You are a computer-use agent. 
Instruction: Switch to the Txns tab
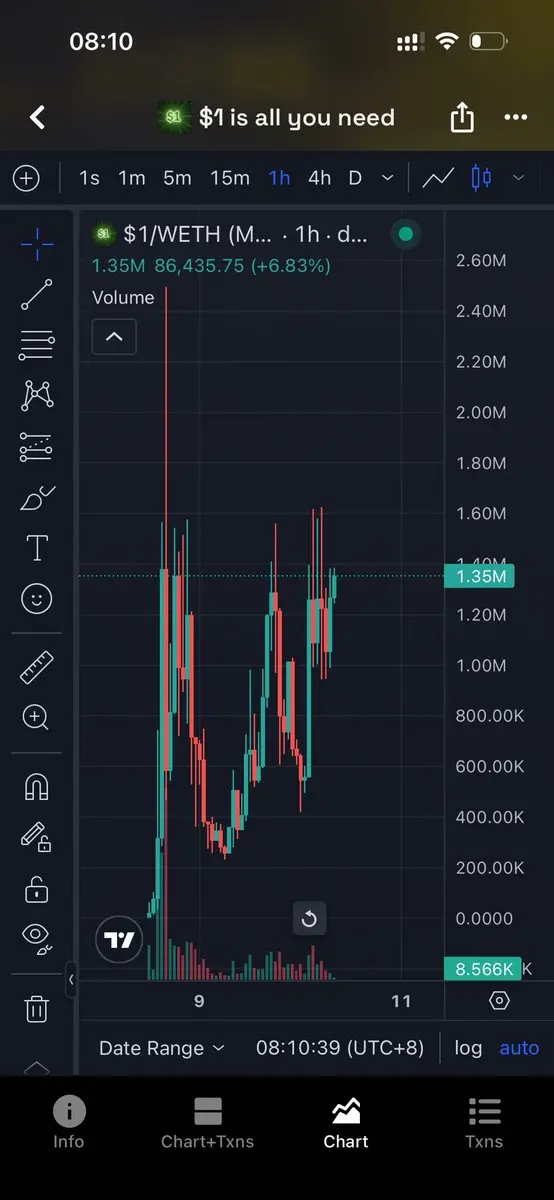(484, 1123)
